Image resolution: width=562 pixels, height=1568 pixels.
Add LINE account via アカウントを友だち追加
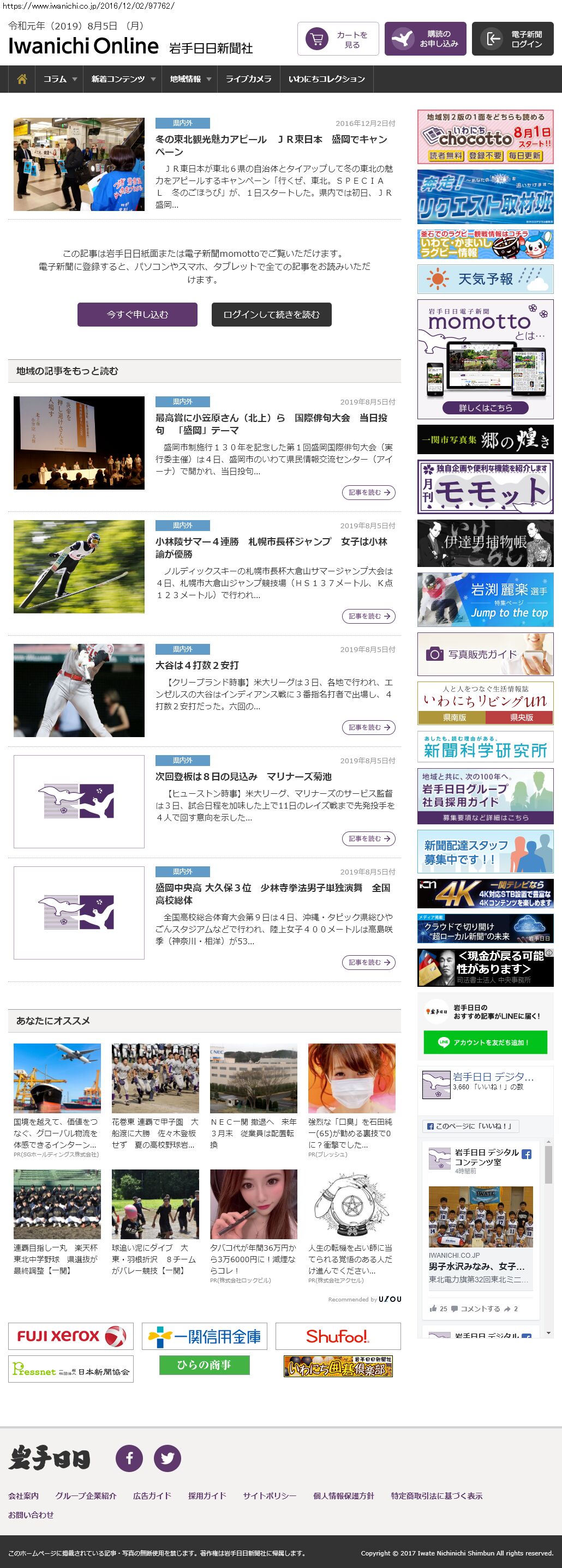(x=485, y=1042)
